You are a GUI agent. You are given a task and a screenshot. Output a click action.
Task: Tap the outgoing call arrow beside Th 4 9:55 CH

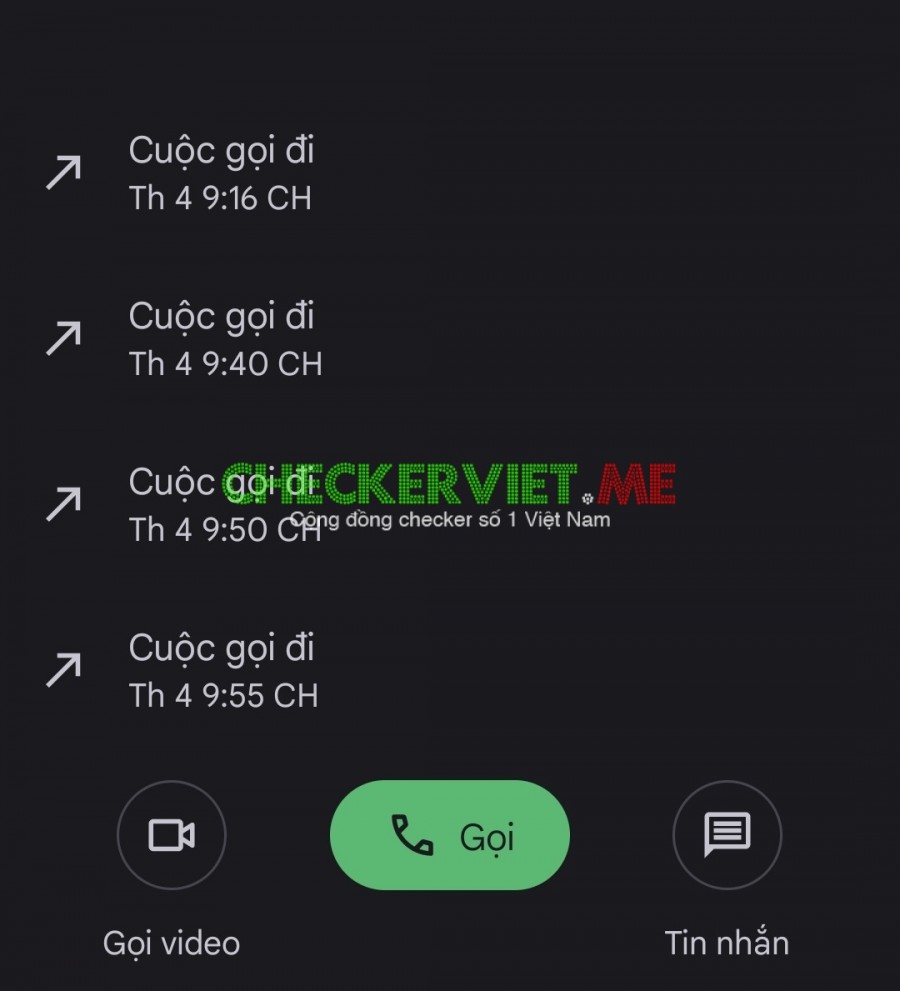pyautogui.click(x=62, y=669)
